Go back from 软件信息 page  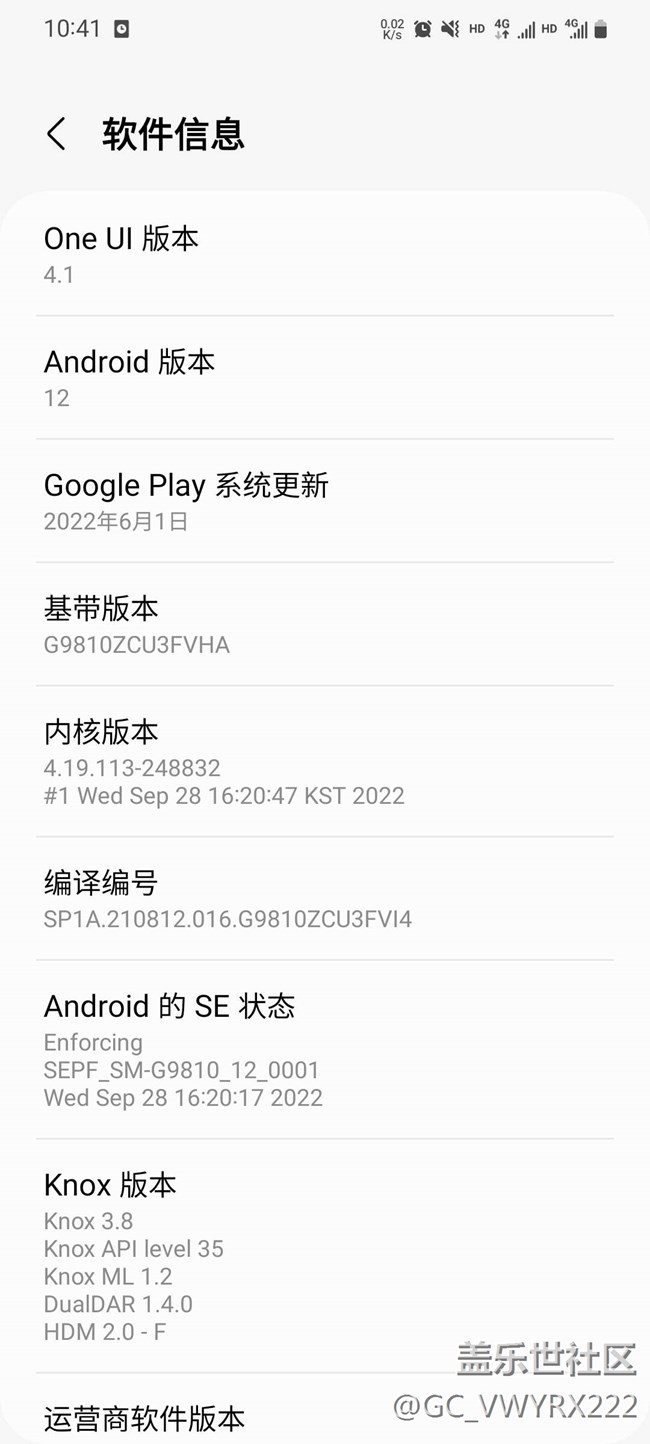(x=56, y=134)
